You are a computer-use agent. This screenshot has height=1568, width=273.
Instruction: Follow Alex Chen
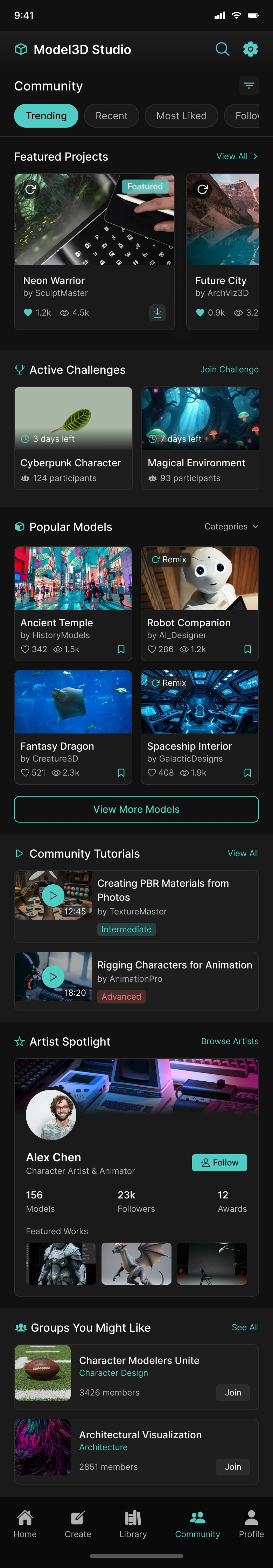coord(219,1162)
